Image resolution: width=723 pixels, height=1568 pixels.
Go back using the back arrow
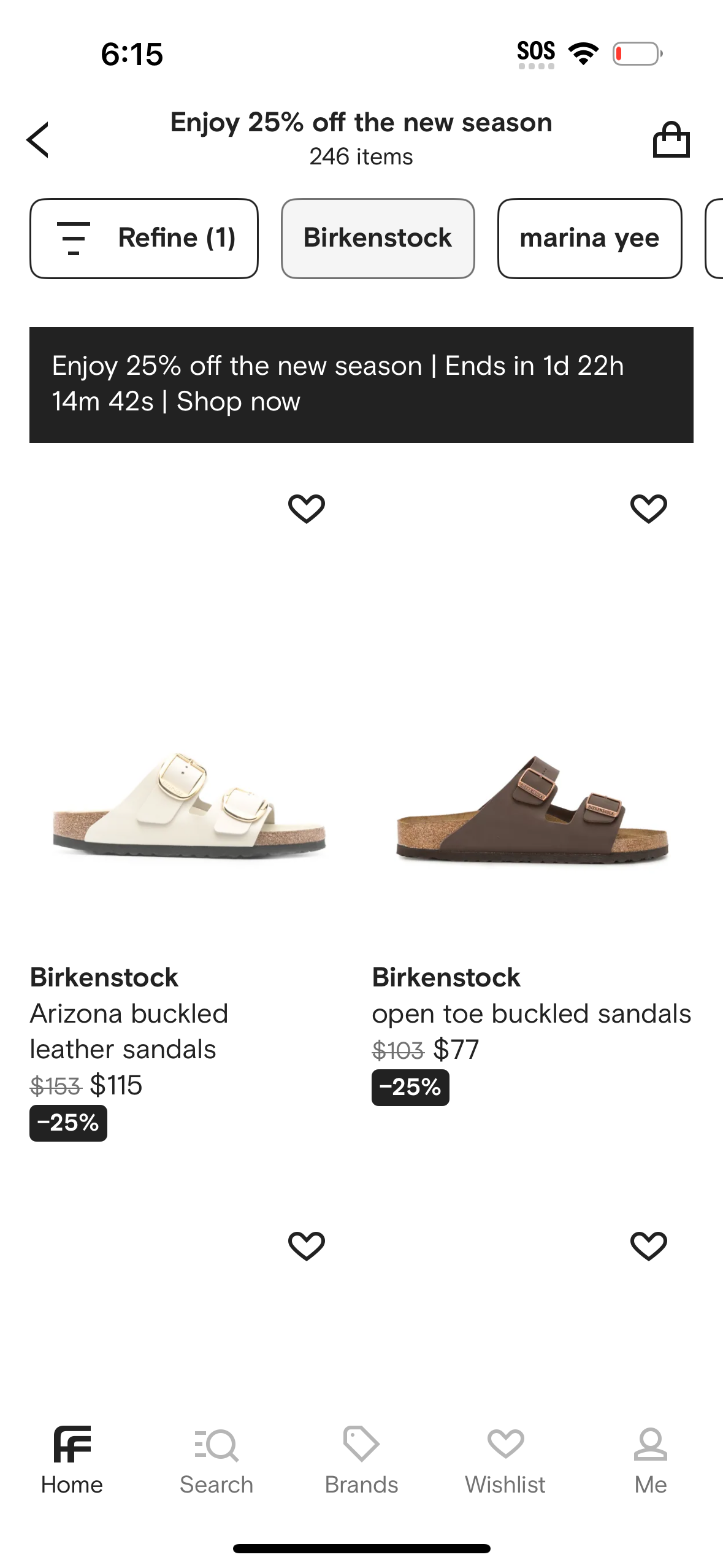pos(38,139)
